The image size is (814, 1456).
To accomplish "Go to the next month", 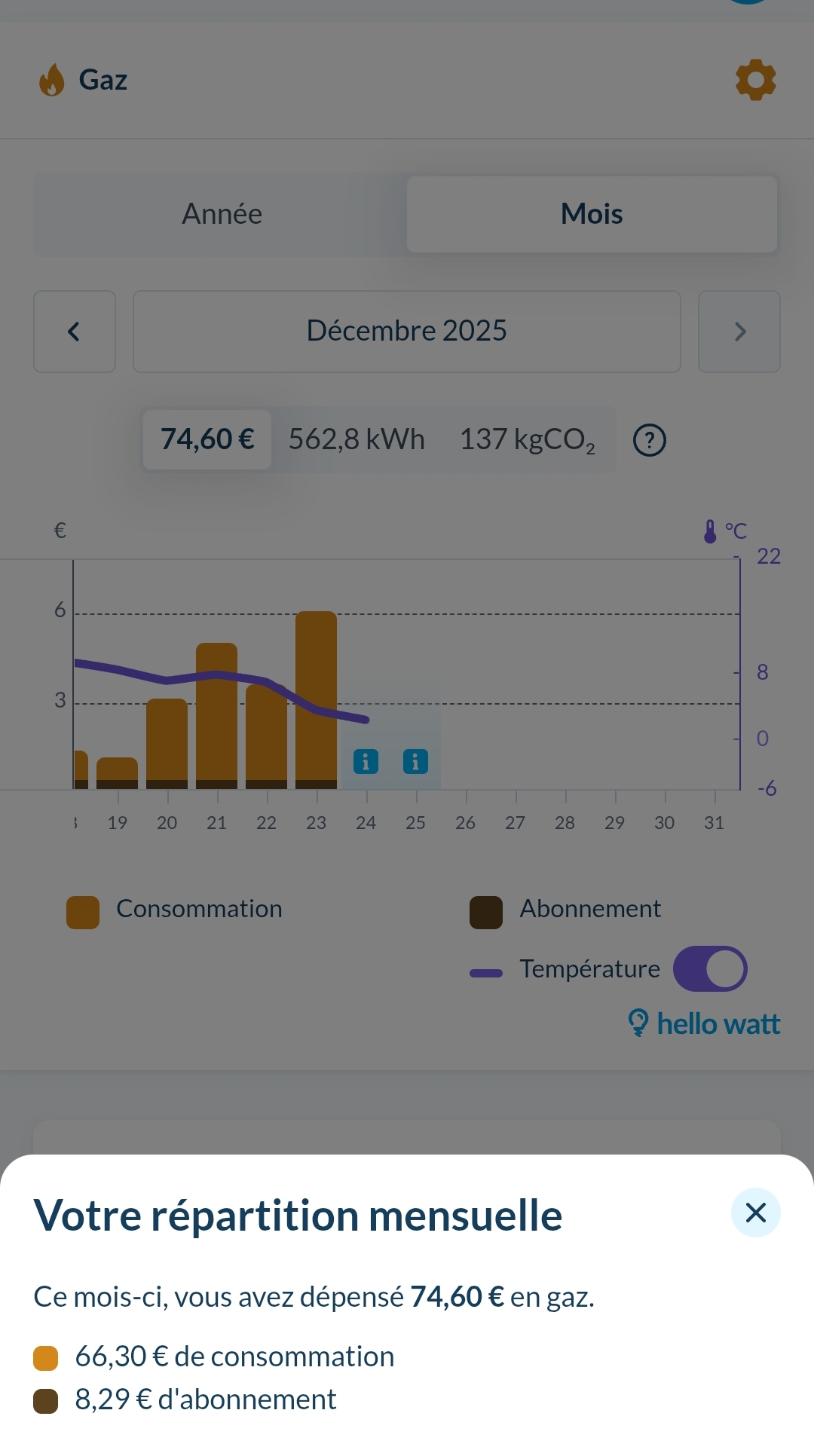I will pyautogui.click(x=739, y=332).
